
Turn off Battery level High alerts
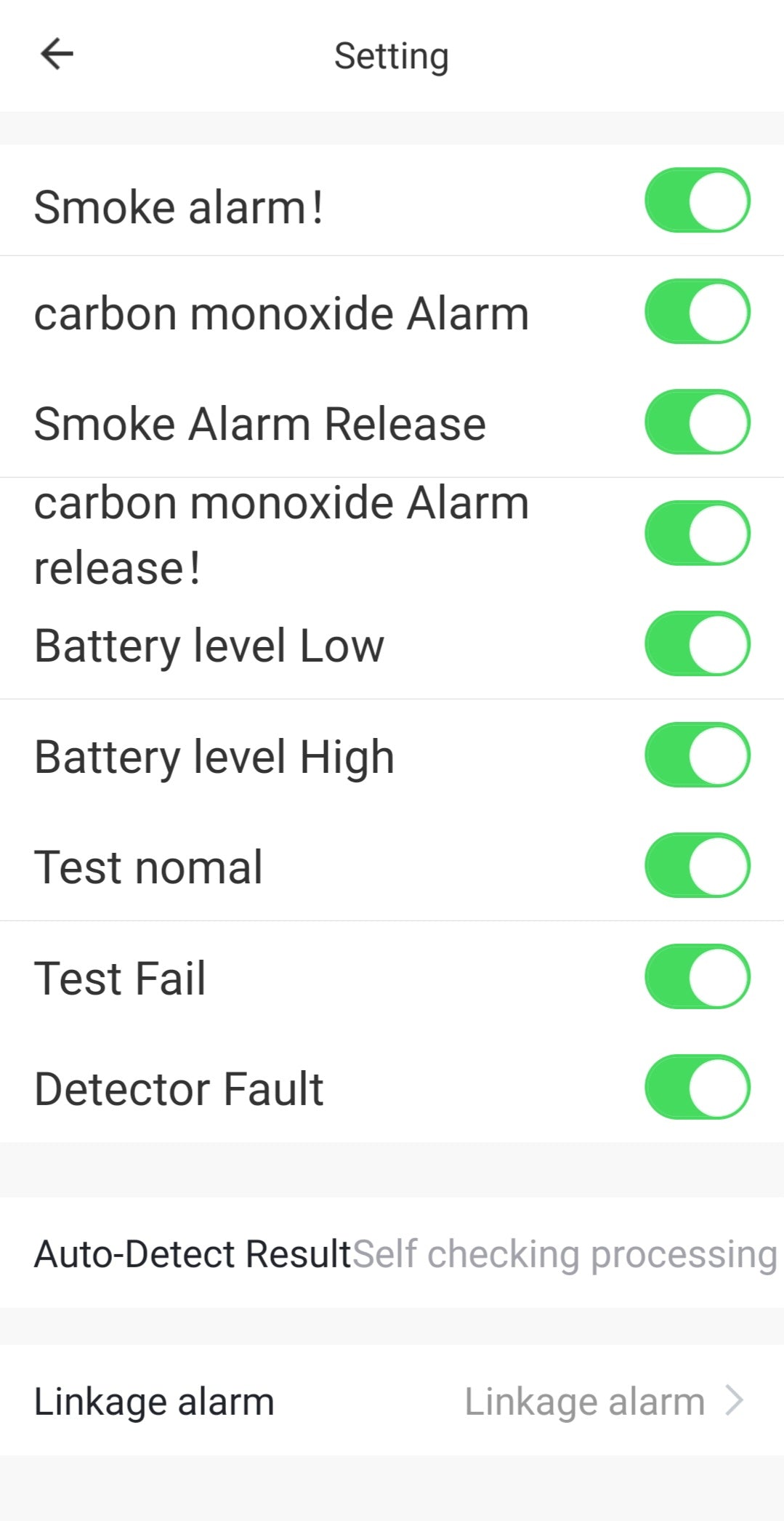point(697,755)
